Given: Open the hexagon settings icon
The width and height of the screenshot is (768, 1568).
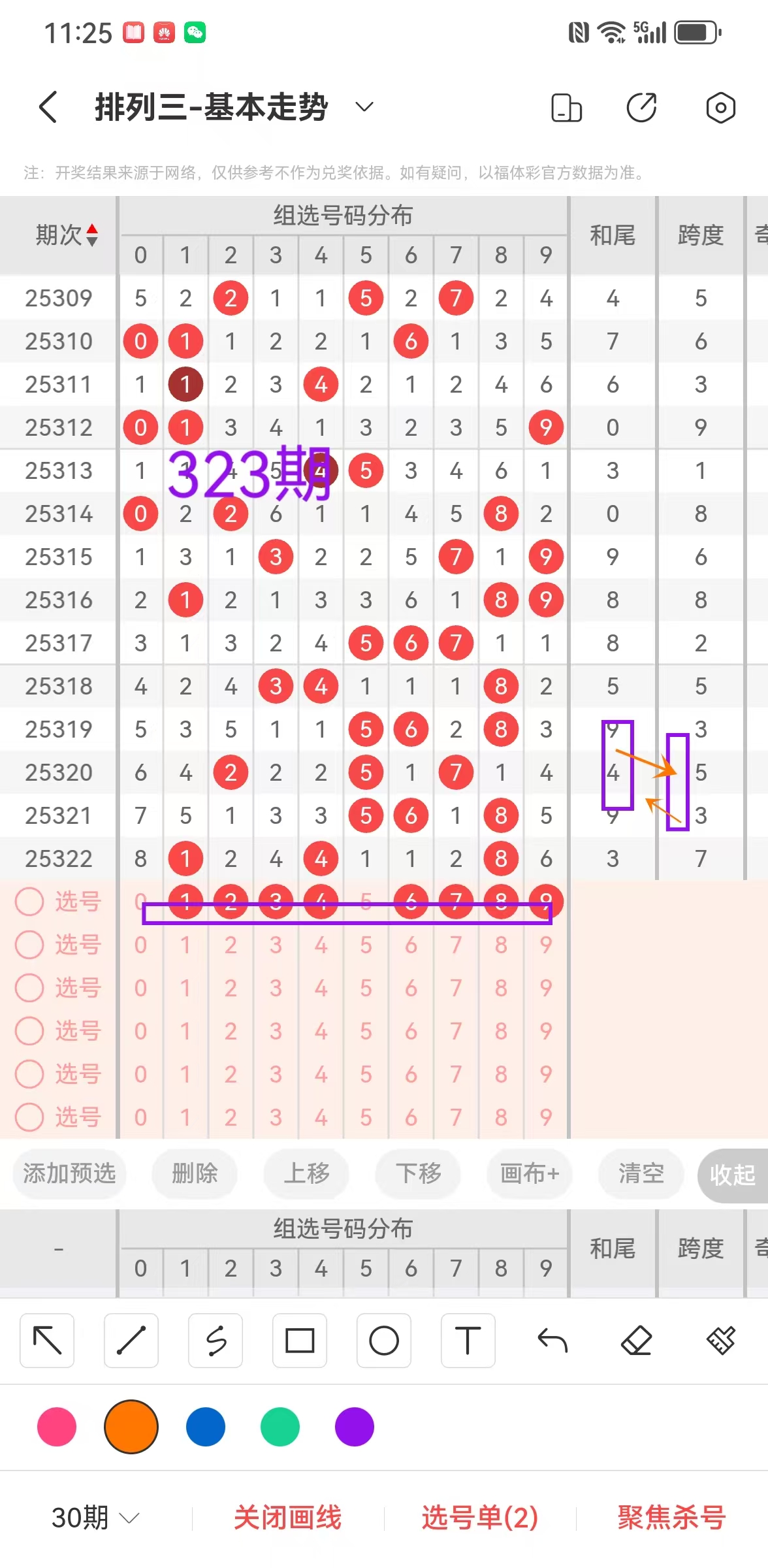Looking at the screenshot, I should click(x=720, y=108).
